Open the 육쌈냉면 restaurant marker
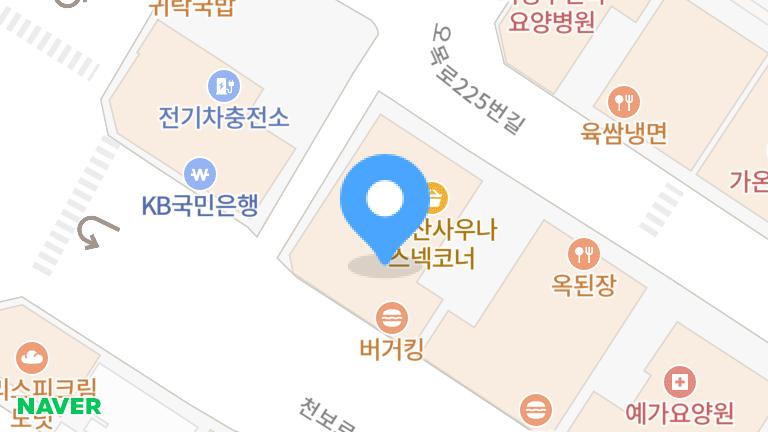Screen dimensions: 768x432 point(624,101)
